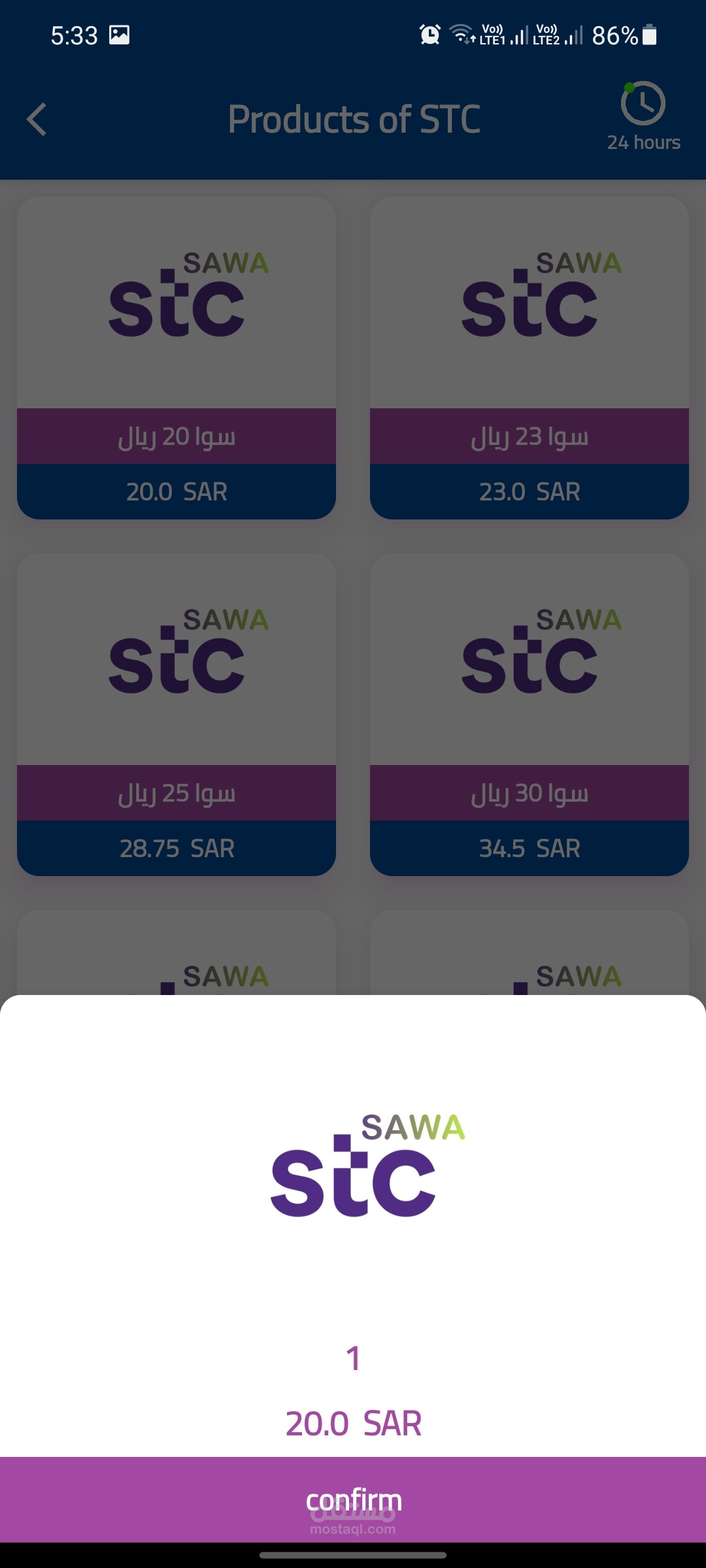Select the Sawa 20.0 SAR card
This screenshot has width=706, height=1568.
click(176, 358)
